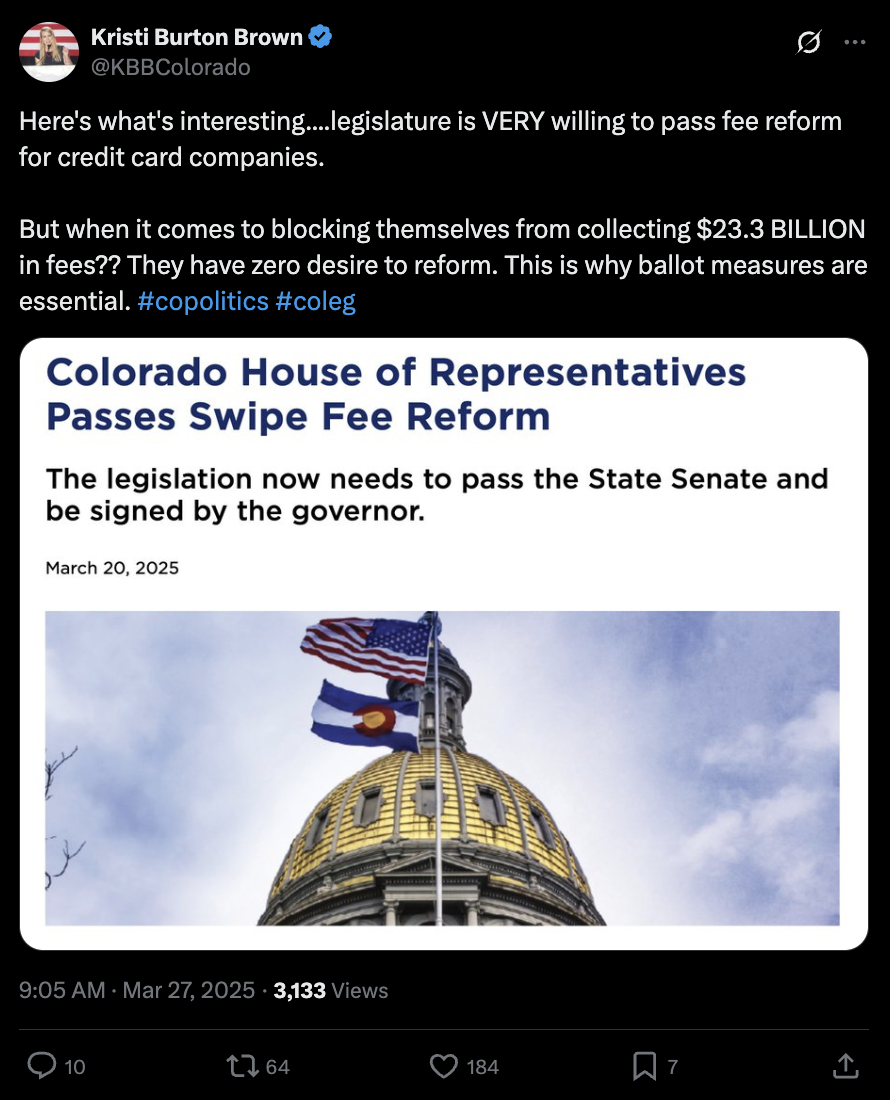
Task: View the Swipe Fee Reform article image
Action: point(443,643)
